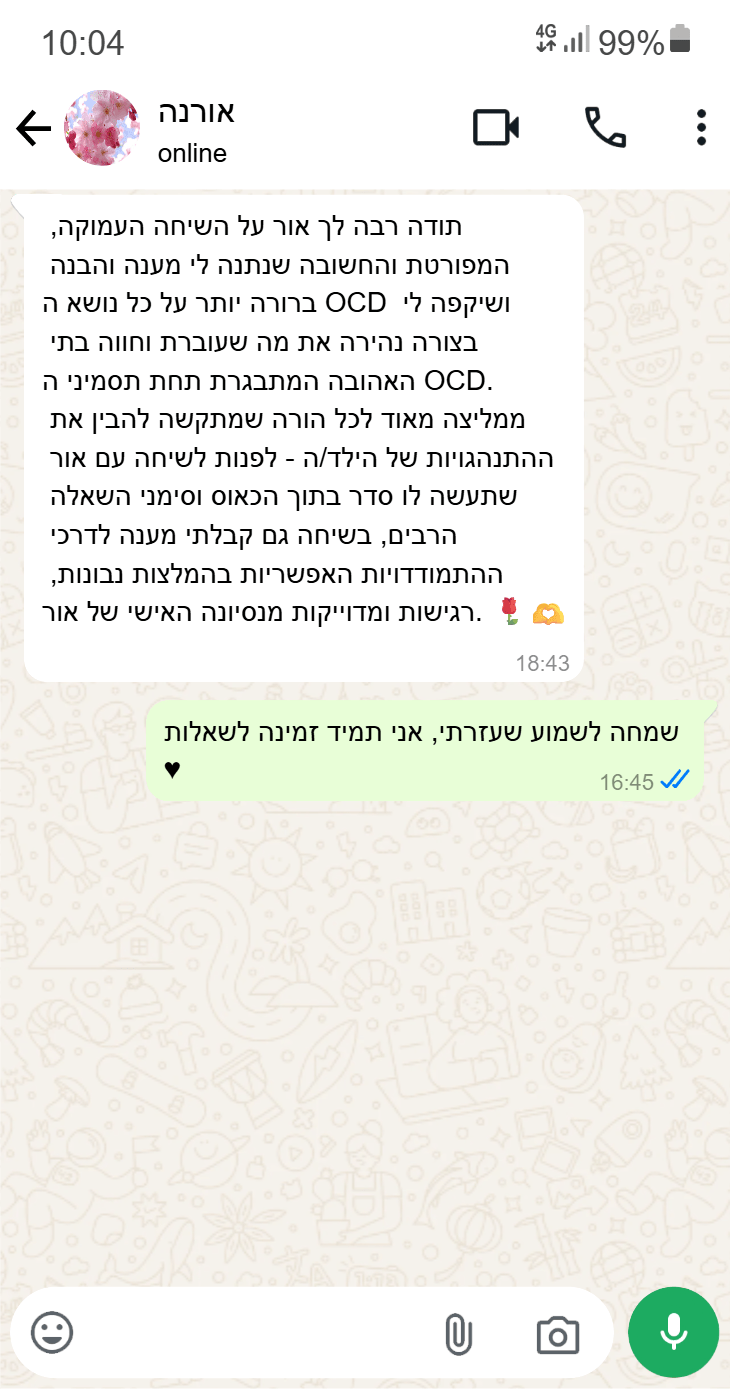Attach a file with the paperclip
This screenshot has height=1390, width=730.
click(x=457, y=1333)
